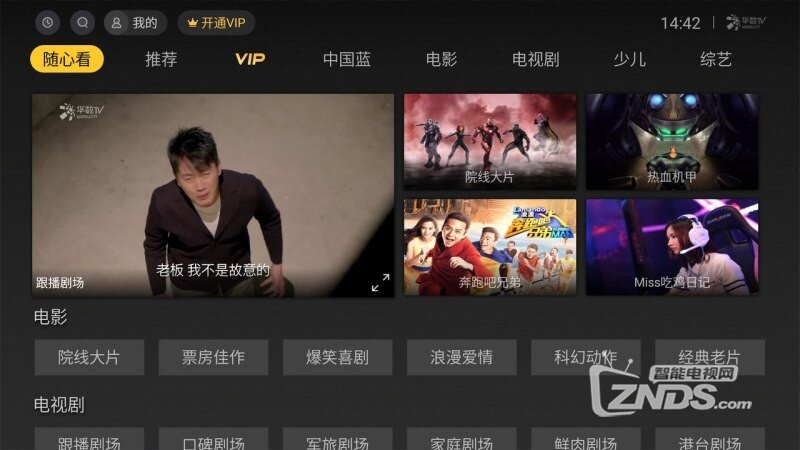Switch to the 推荐 tab
This screenshot has height=450, width=800.
tap(161, 59)
